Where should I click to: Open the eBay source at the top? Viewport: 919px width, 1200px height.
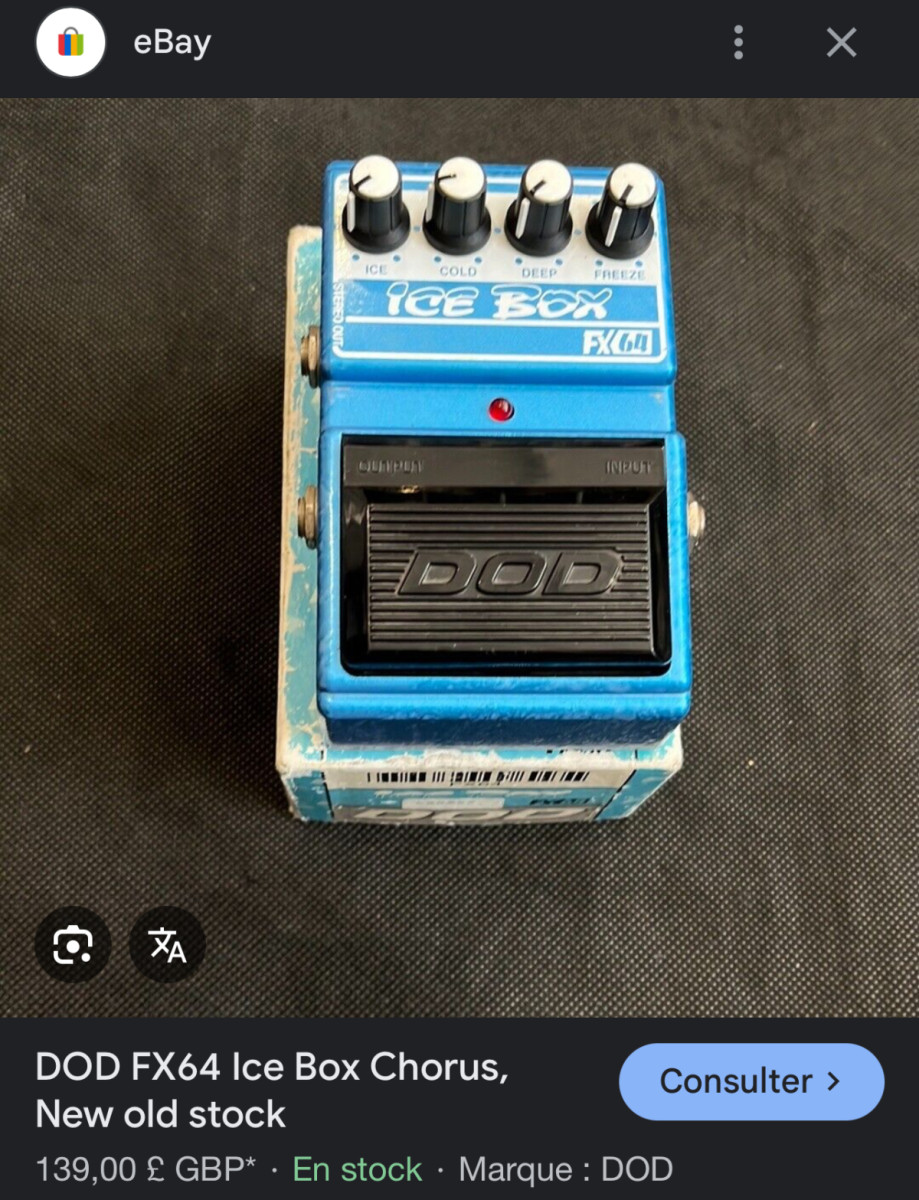[171, 43]
